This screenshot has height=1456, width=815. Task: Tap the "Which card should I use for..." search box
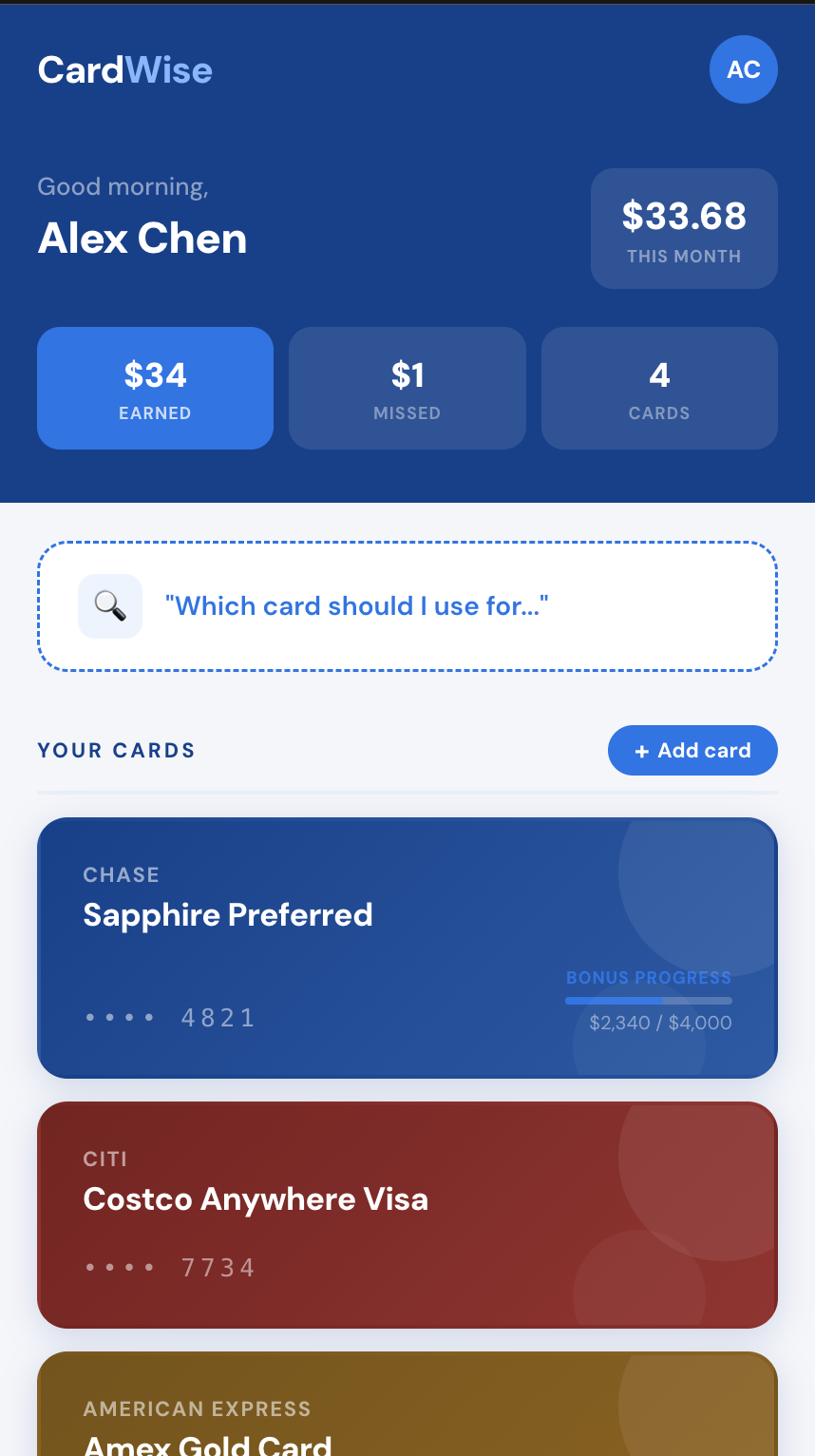407,606
